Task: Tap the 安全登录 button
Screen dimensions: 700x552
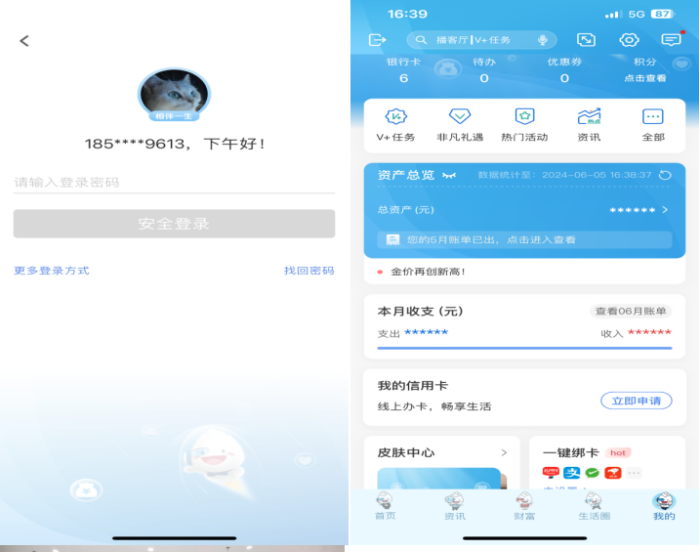Action: coord(174,224)
